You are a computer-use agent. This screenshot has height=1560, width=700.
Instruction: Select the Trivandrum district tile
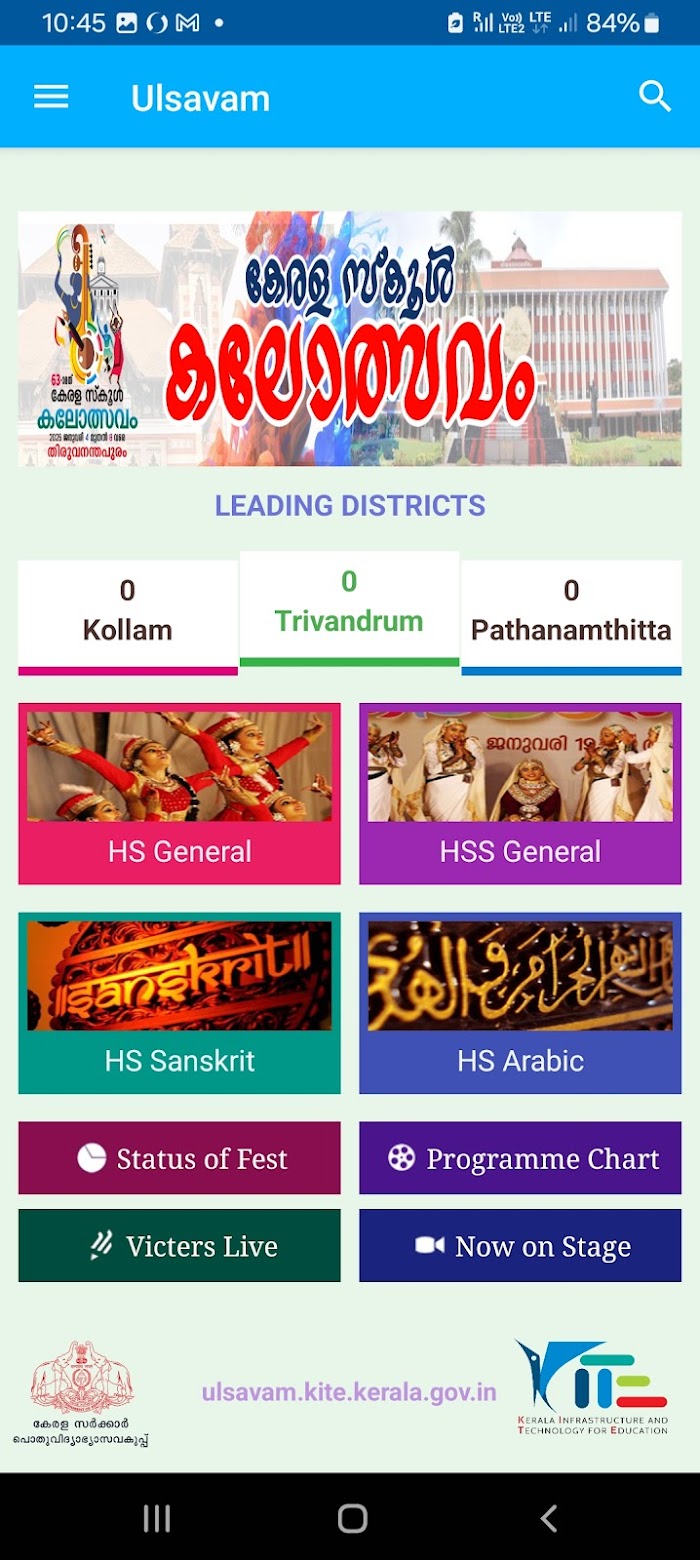pyautogui.click(x=349, y=608)
